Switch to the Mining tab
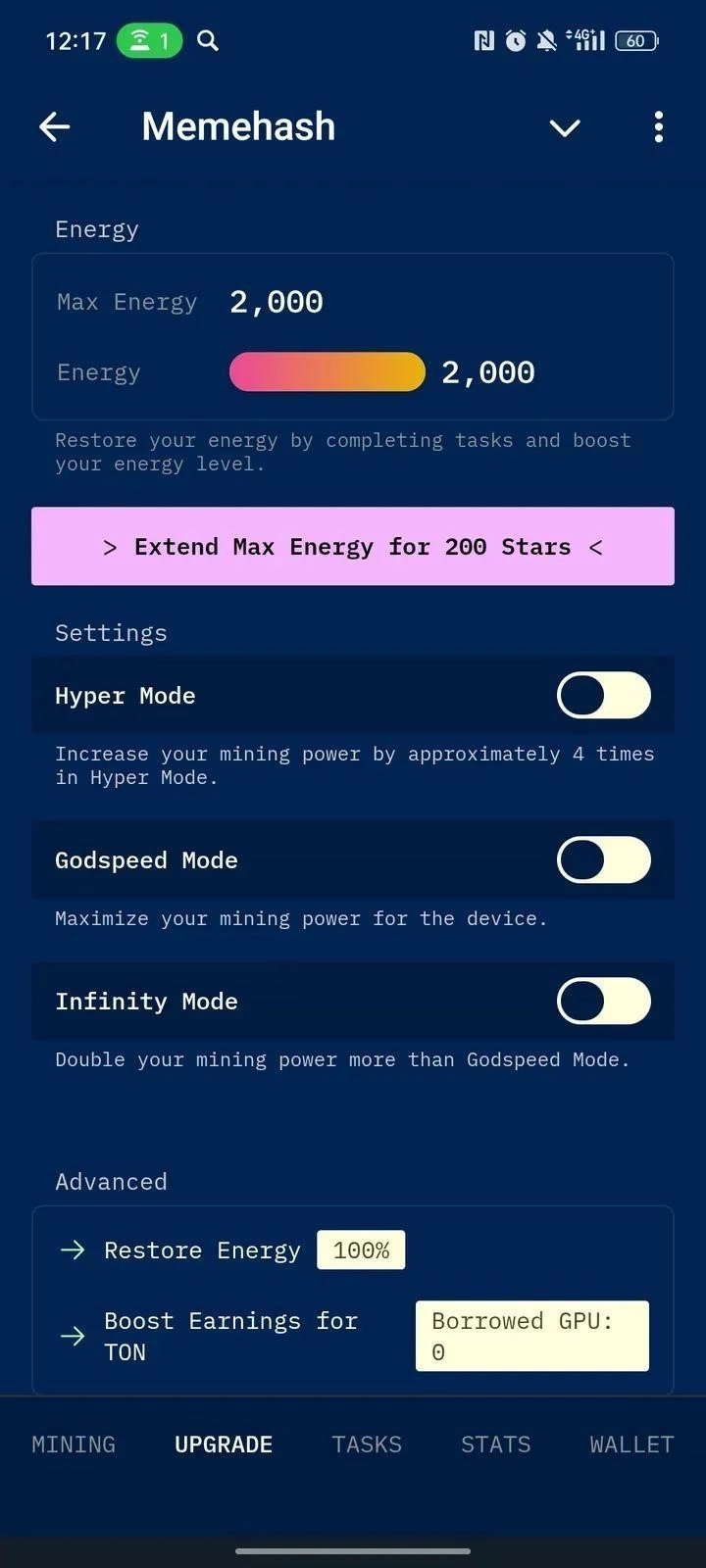Screen dimensions: 706x1568 click(74, 1445)
